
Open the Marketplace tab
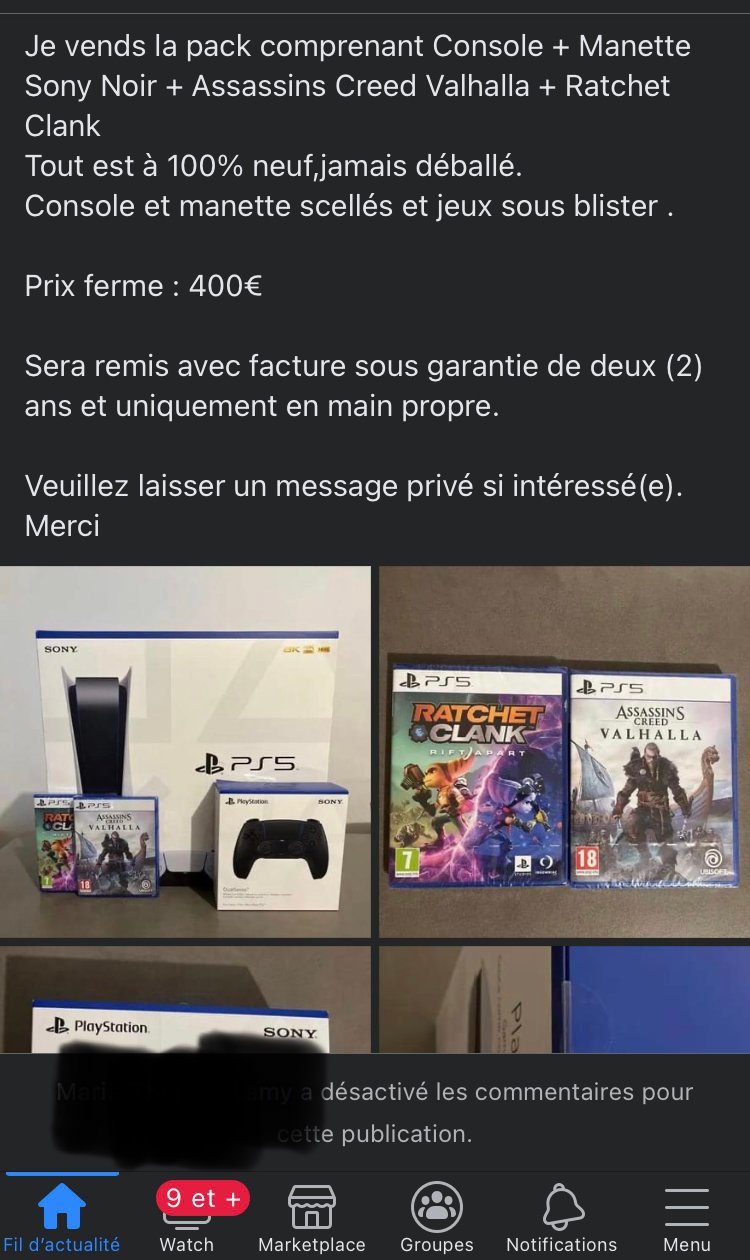click(312, 1216)
